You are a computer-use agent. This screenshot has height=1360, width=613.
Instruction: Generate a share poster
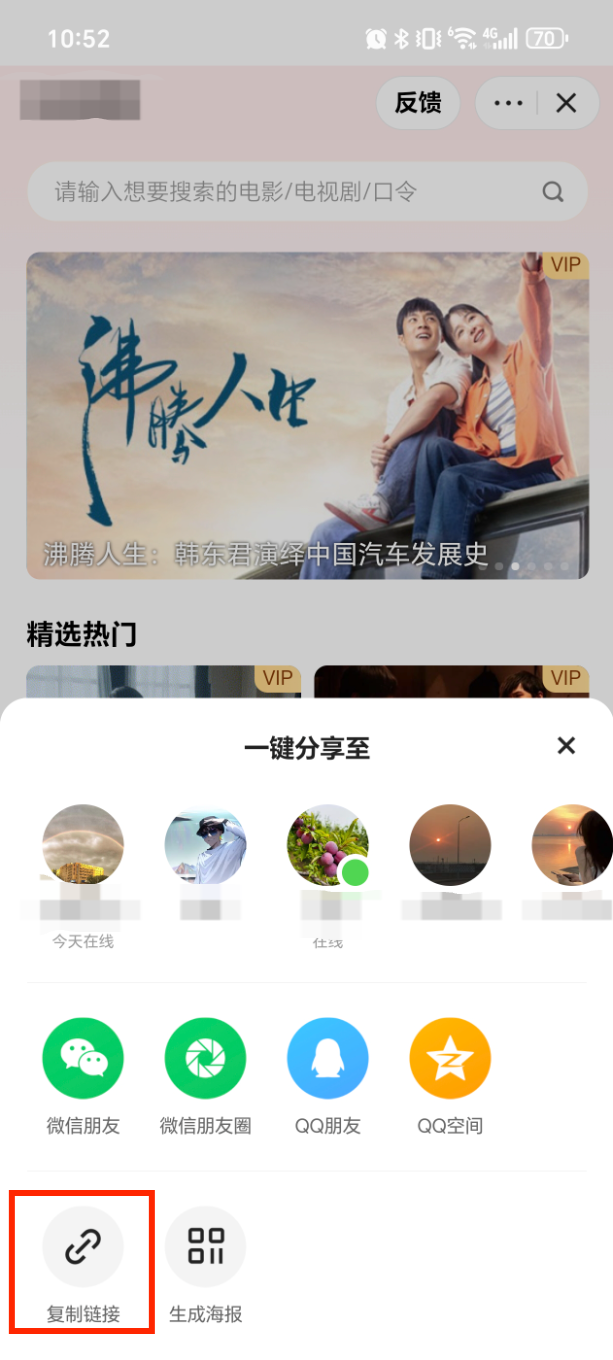pos(205,1247)
